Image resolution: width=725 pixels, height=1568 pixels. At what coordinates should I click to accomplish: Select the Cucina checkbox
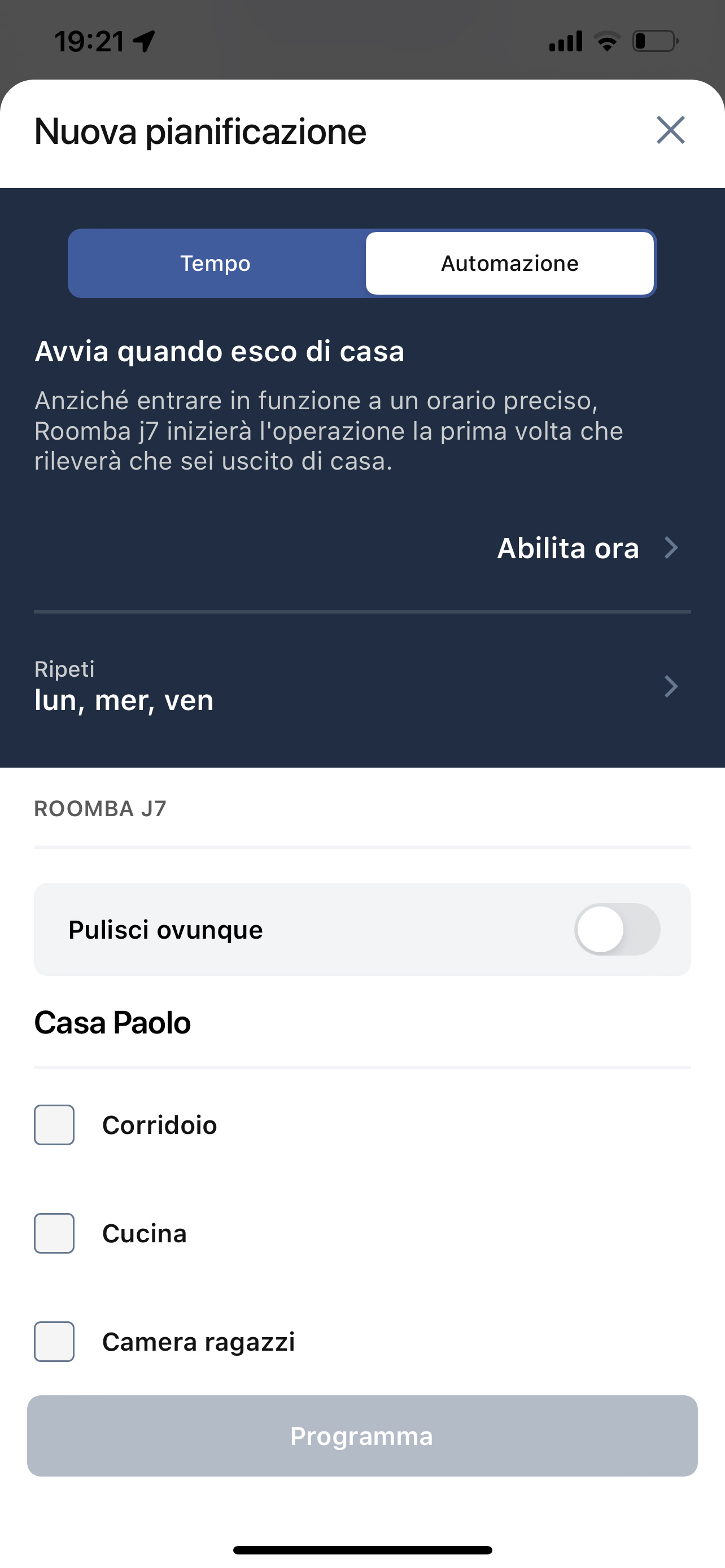pyautogui.click(x=54, y=1233)
